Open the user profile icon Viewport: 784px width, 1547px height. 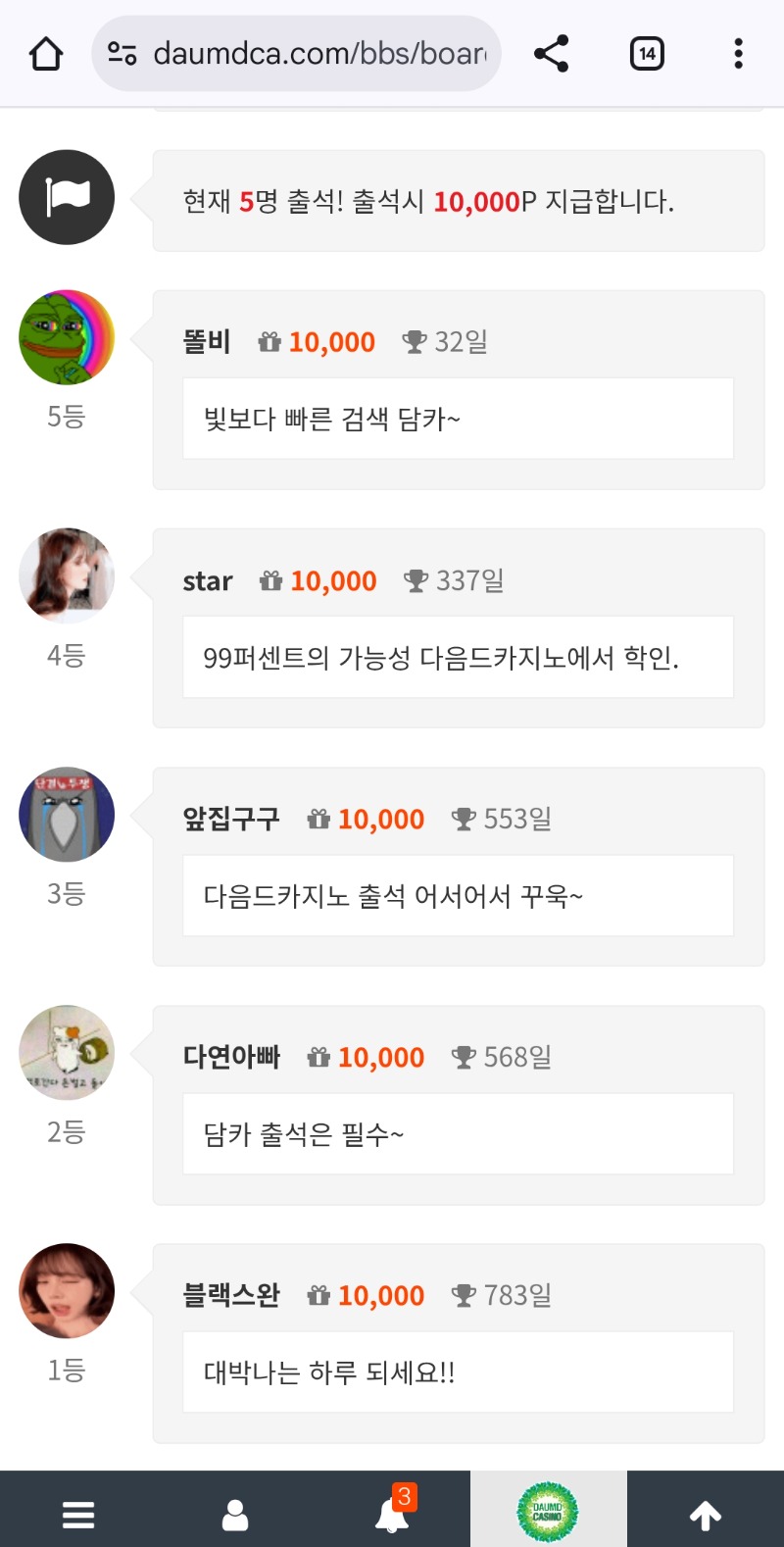pos(235,1515)
